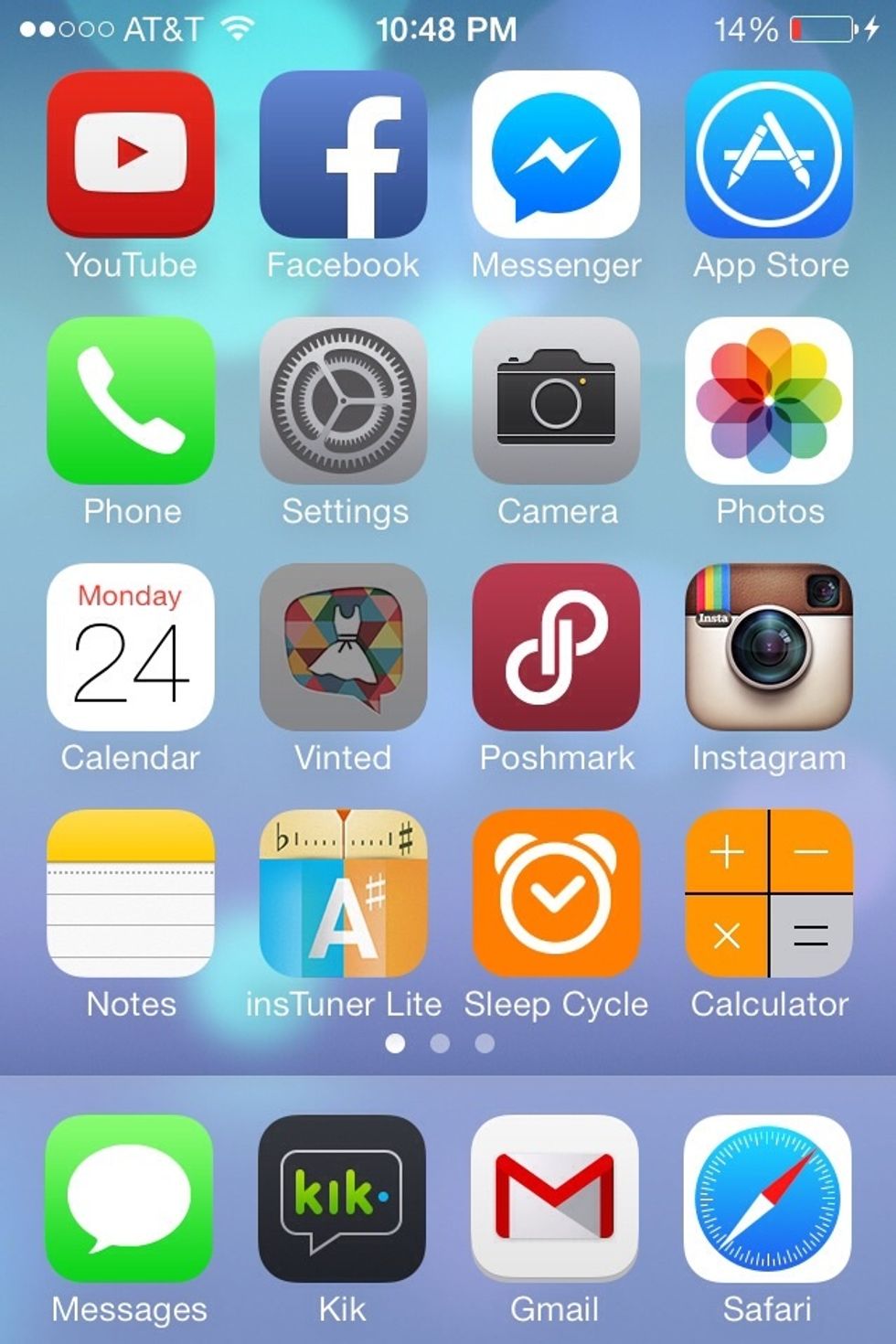Launch the Camera
896x1344 pixels.
pos(557,402)
